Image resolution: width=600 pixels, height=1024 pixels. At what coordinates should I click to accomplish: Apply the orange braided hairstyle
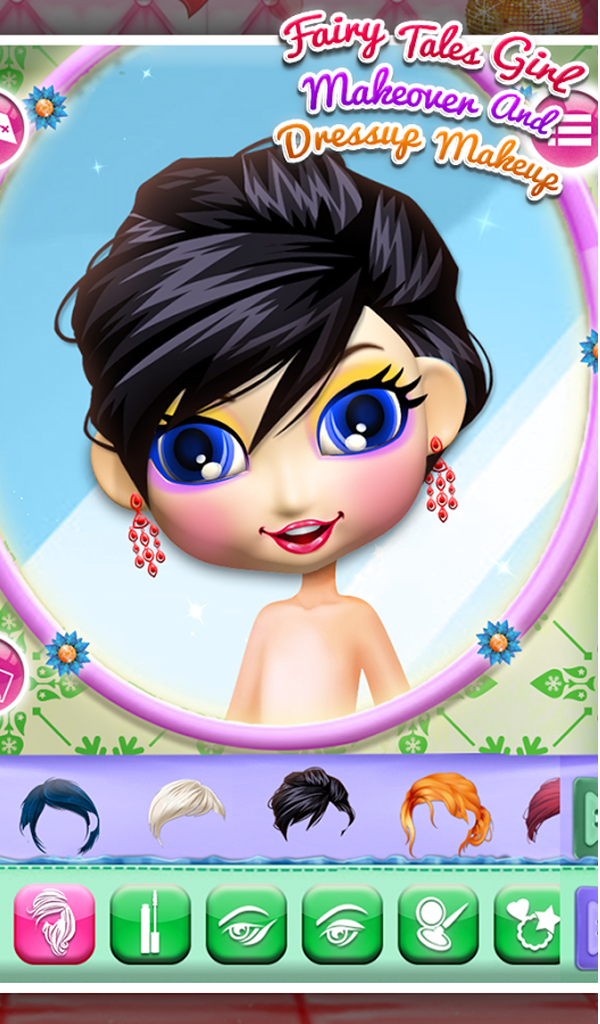pyautogui.click(x=446, y=812)
